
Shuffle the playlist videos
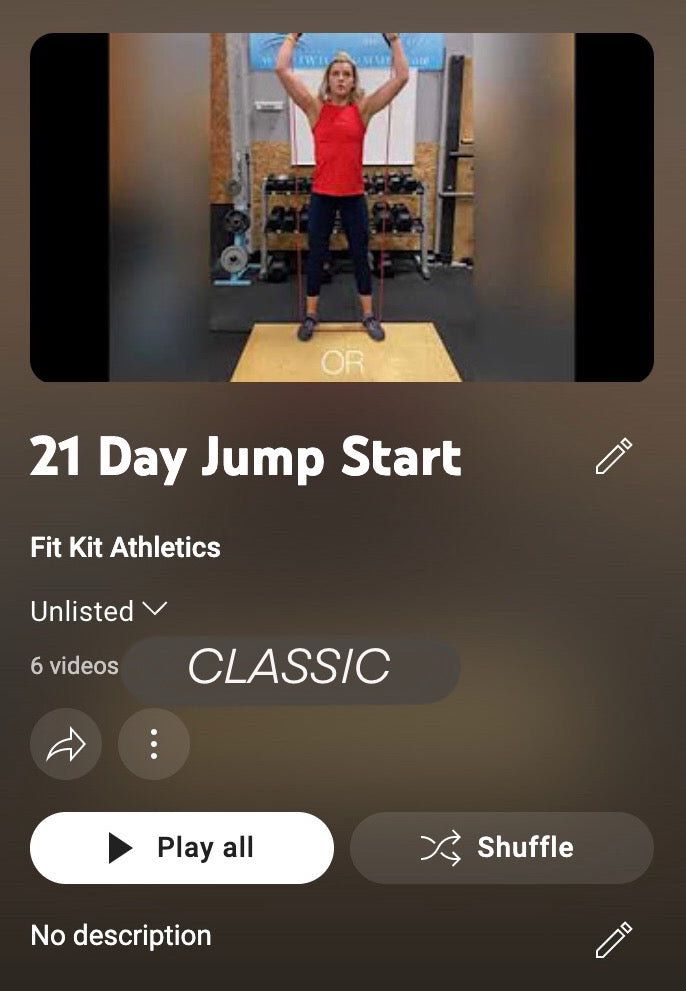click(501, 848)
